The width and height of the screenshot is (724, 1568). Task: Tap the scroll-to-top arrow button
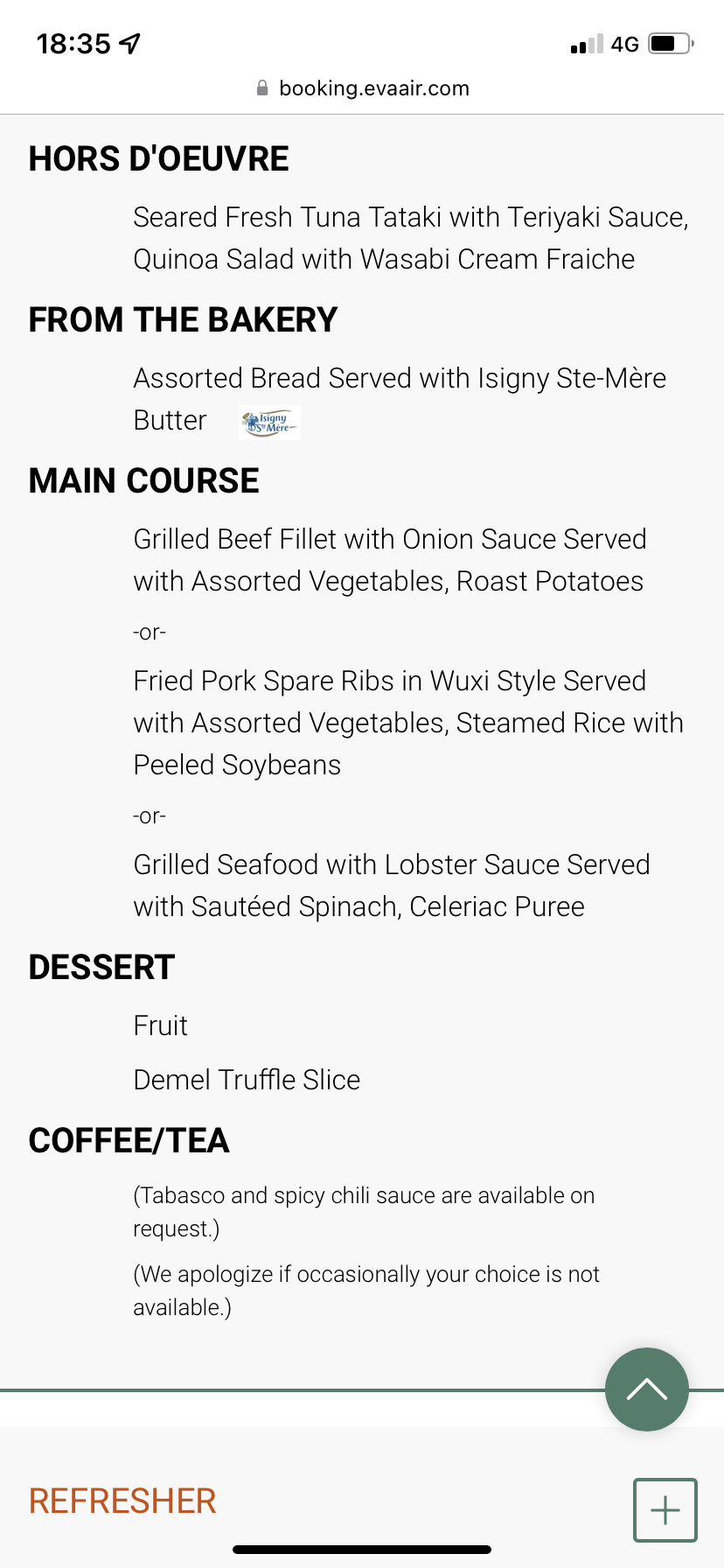[x=647, y=1389]
